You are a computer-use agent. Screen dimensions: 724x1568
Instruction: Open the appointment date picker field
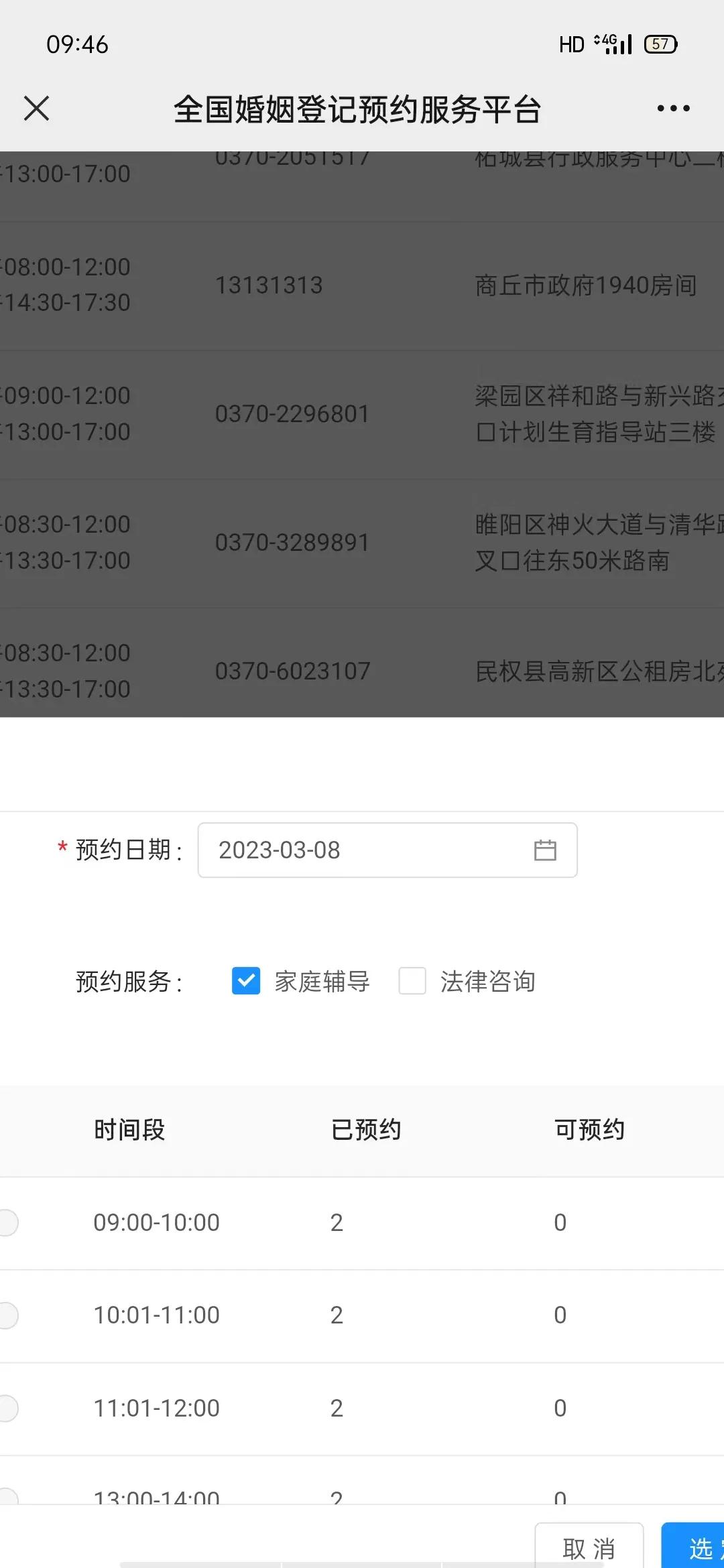(387, 850)
